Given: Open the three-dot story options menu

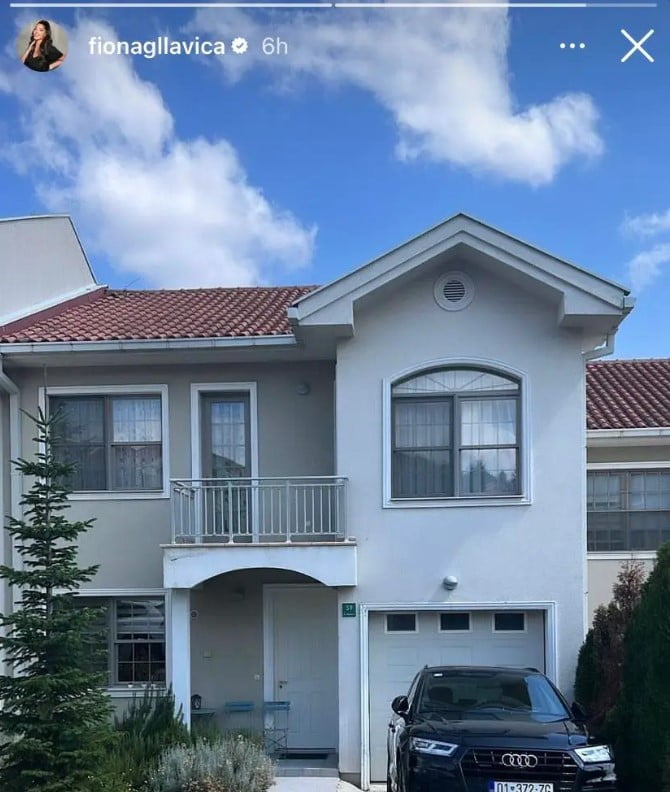Looking at the screenshot, I should click(572, 46).
